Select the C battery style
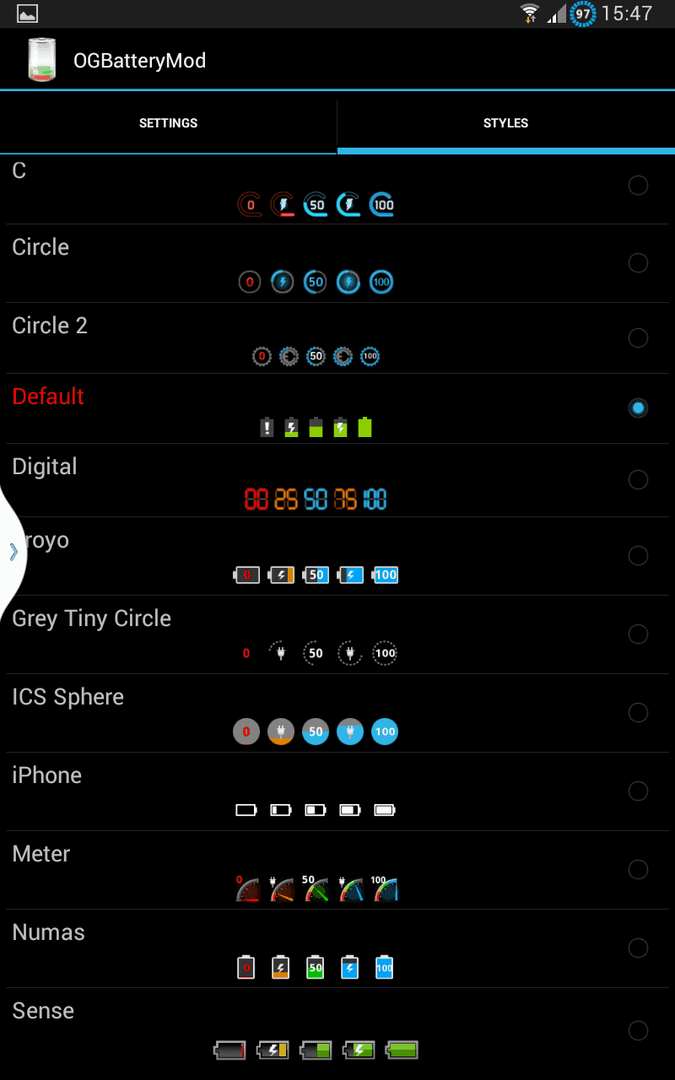675x1080 pixels. pyautogui.click(x=338, y=189)
